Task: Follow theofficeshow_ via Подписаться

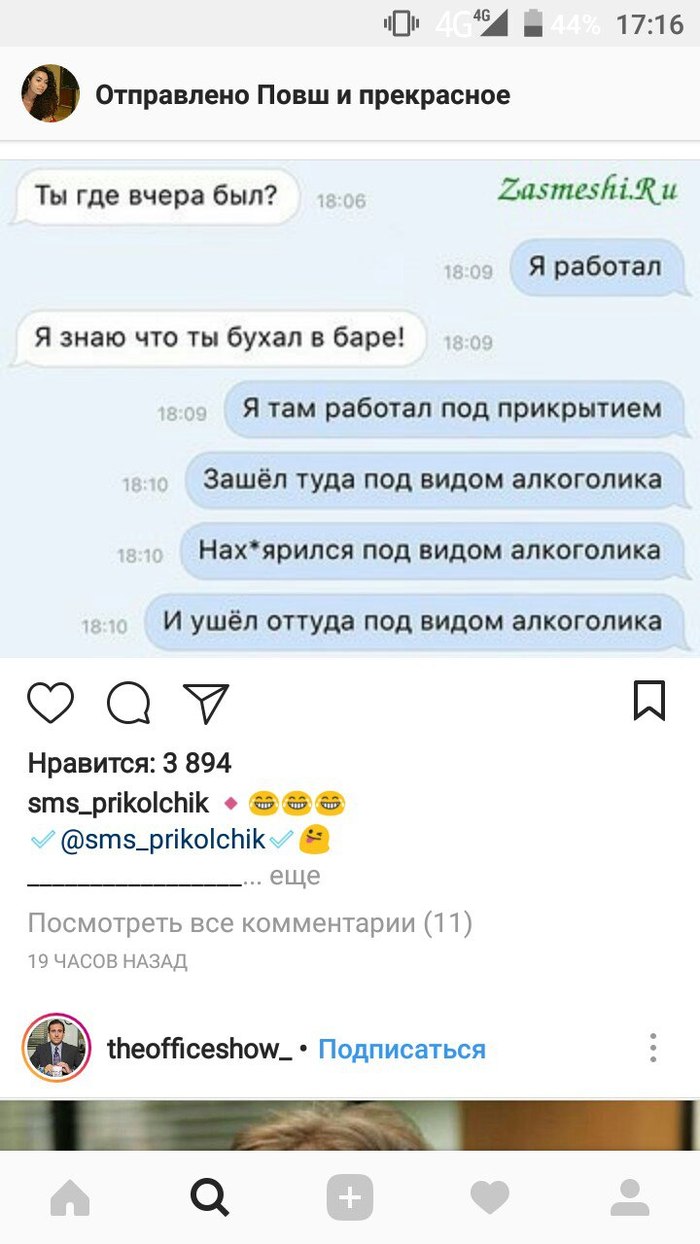Action: [x=401, y=1049]
